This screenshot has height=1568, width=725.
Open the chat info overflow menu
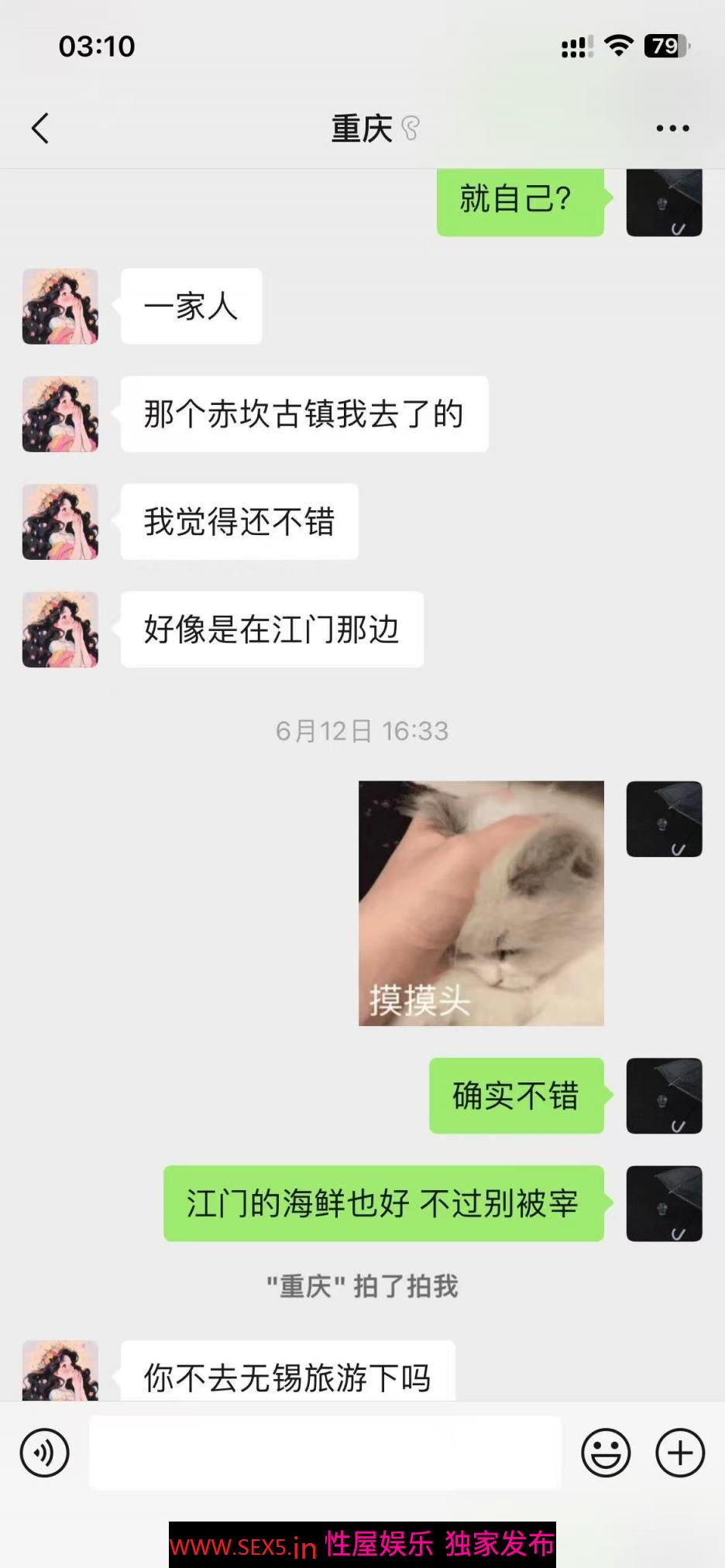point(672,129)
